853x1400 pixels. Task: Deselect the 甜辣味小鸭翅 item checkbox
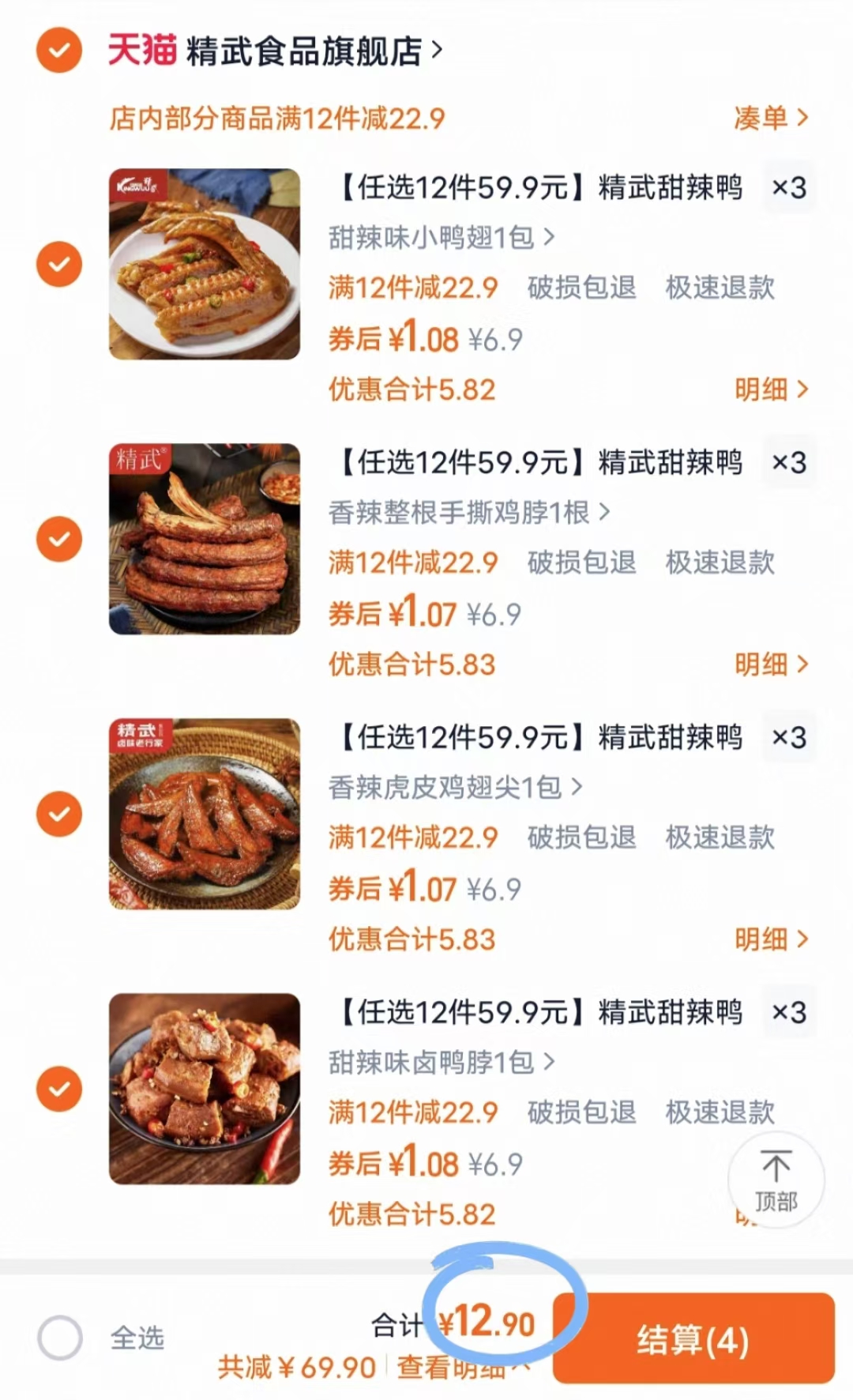coord(58,263)
